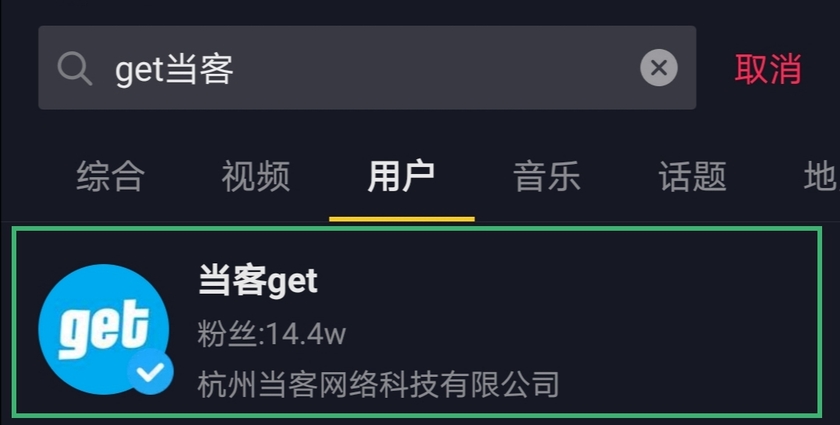The height and width of the screenshot is (425, 840).
Task: Select the 用户 tab
Action: (x=401, y=177)
